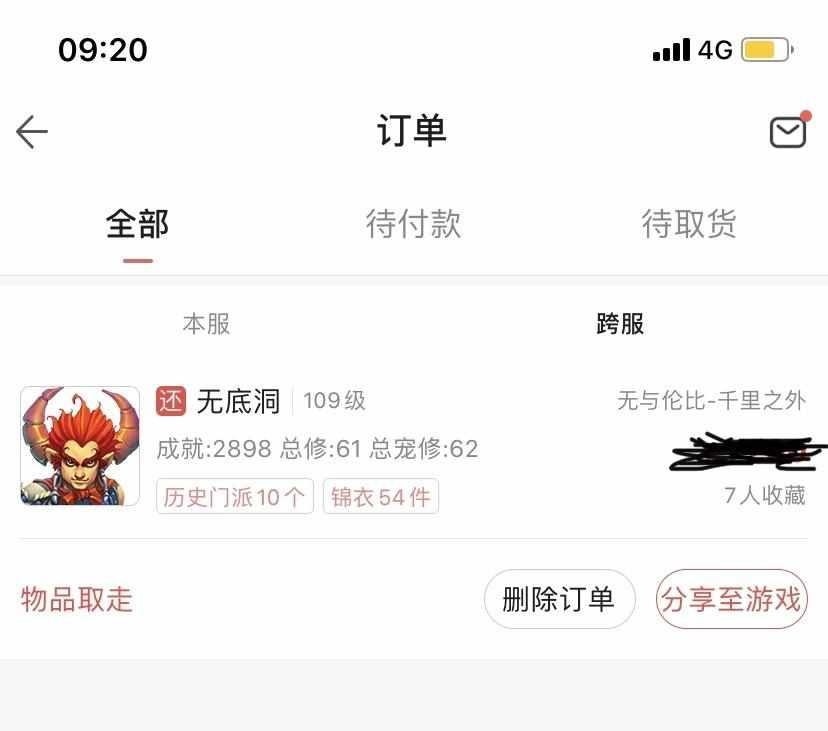Switch to the 待付款 tab

(x=413, y=224)
